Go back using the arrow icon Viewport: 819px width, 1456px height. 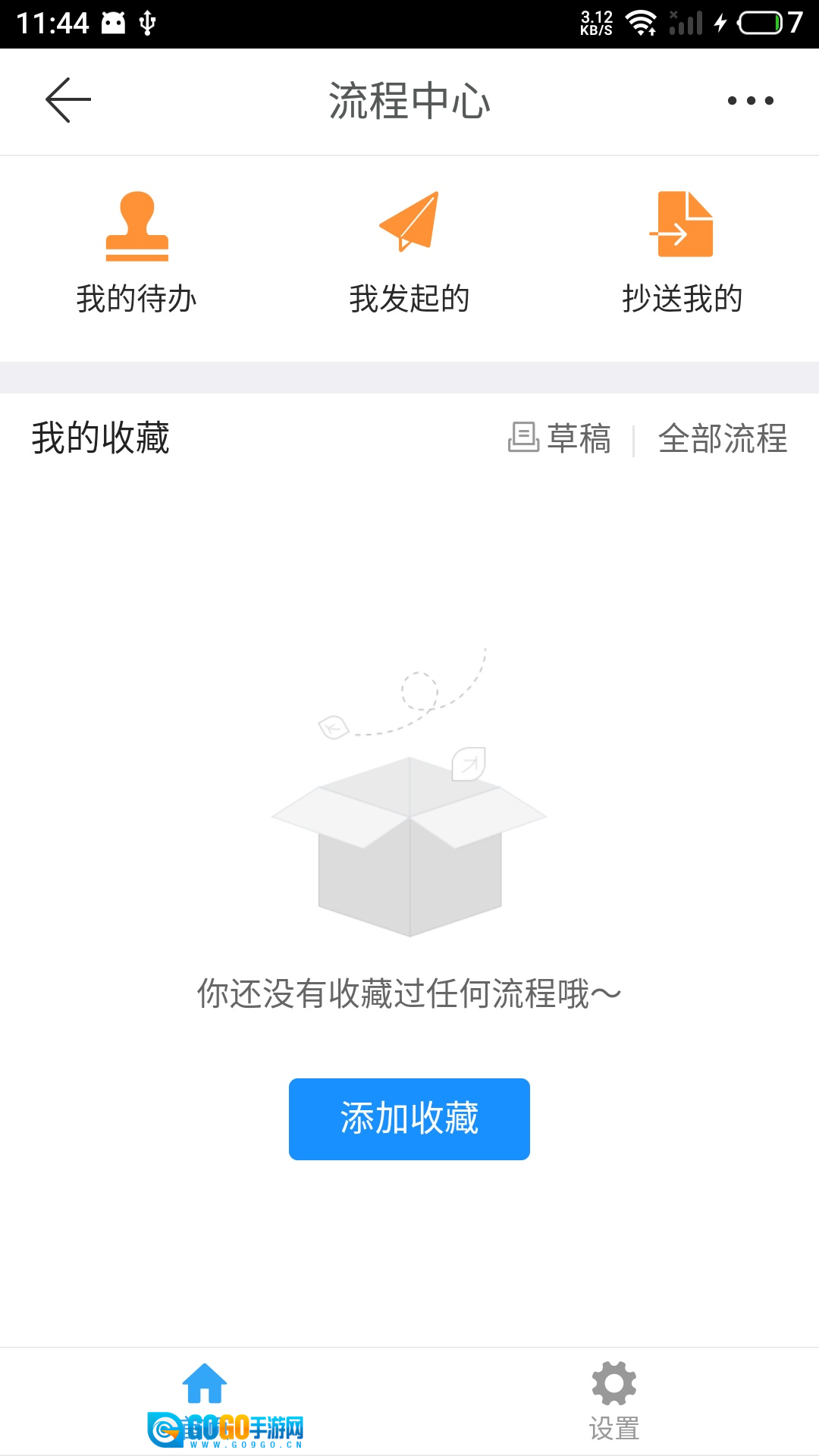pyautogui.click(x=68, y=100)
